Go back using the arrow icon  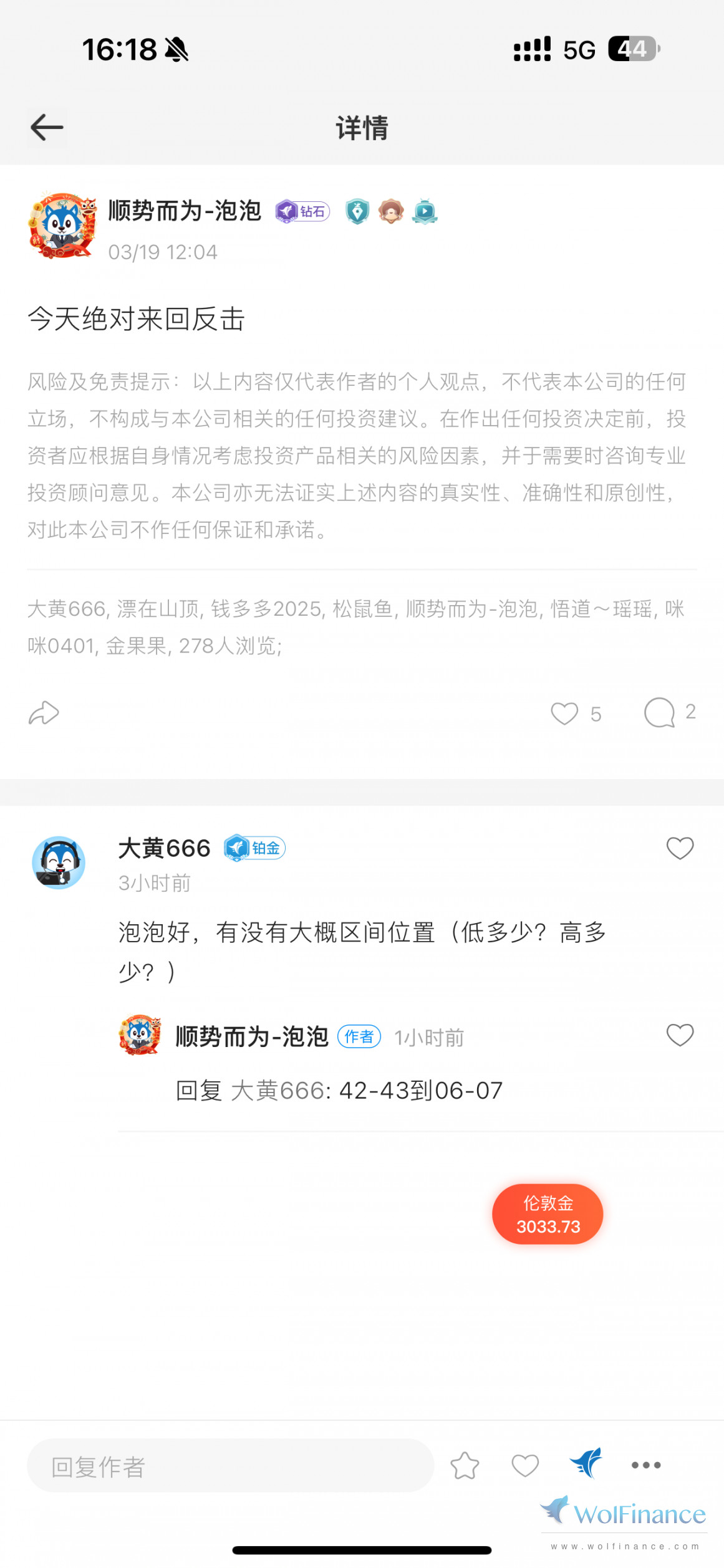point(47,127)
